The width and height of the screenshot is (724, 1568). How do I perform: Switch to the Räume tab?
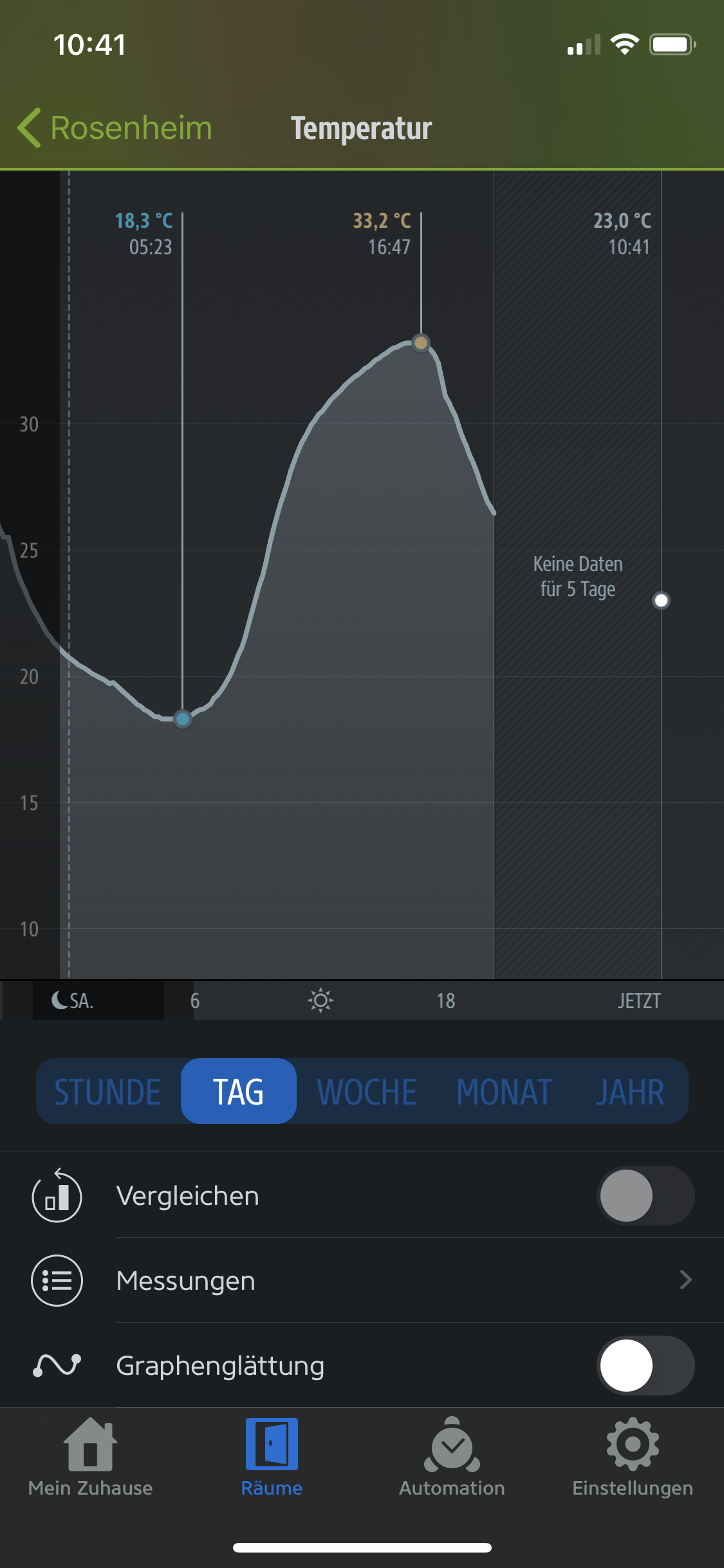pos(272,1457)
